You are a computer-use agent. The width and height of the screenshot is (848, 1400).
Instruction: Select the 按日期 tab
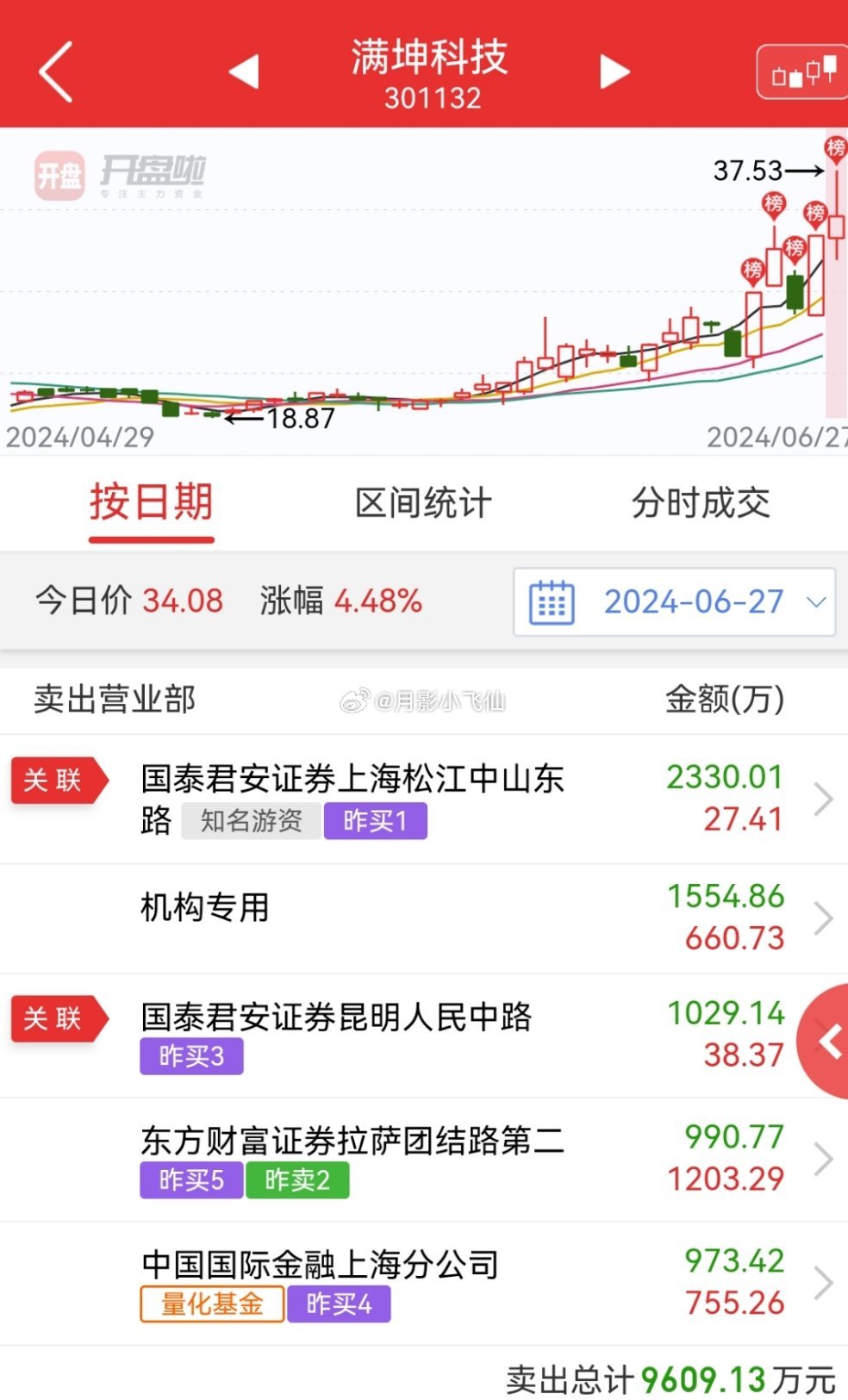(152, 503)
